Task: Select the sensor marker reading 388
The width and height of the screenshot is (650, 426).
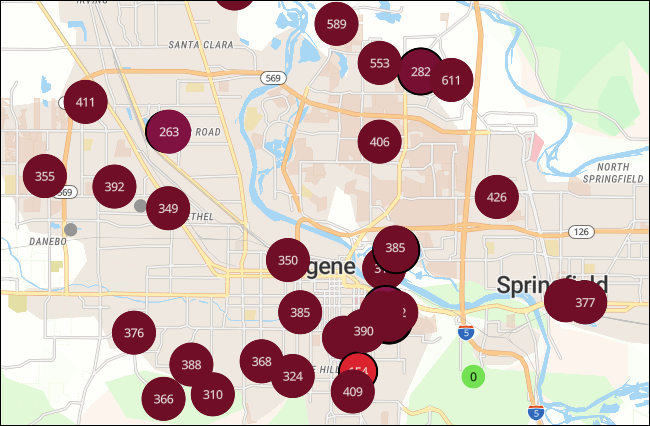Action: click(191, 365)
